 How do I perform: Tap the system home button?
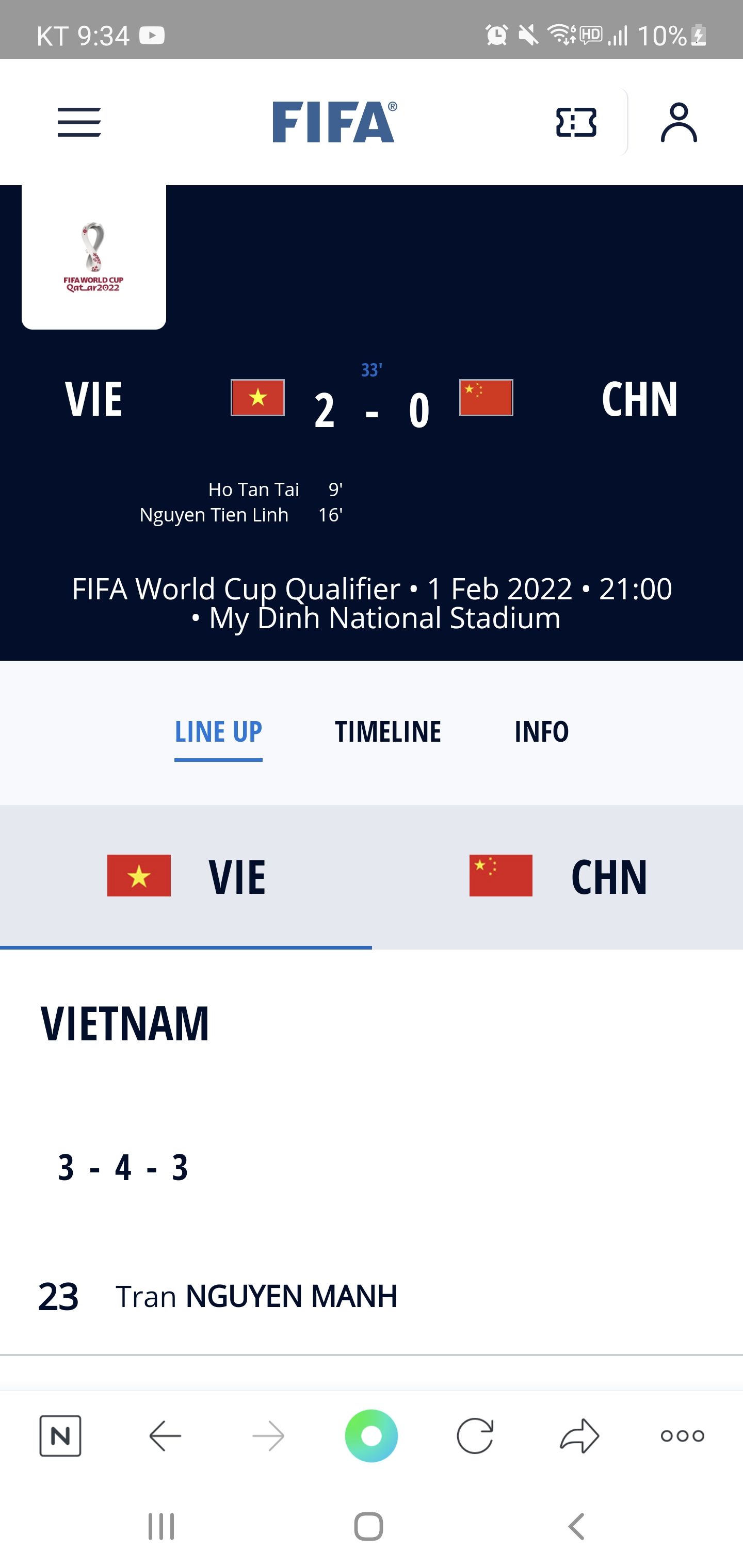(369, 1527)
